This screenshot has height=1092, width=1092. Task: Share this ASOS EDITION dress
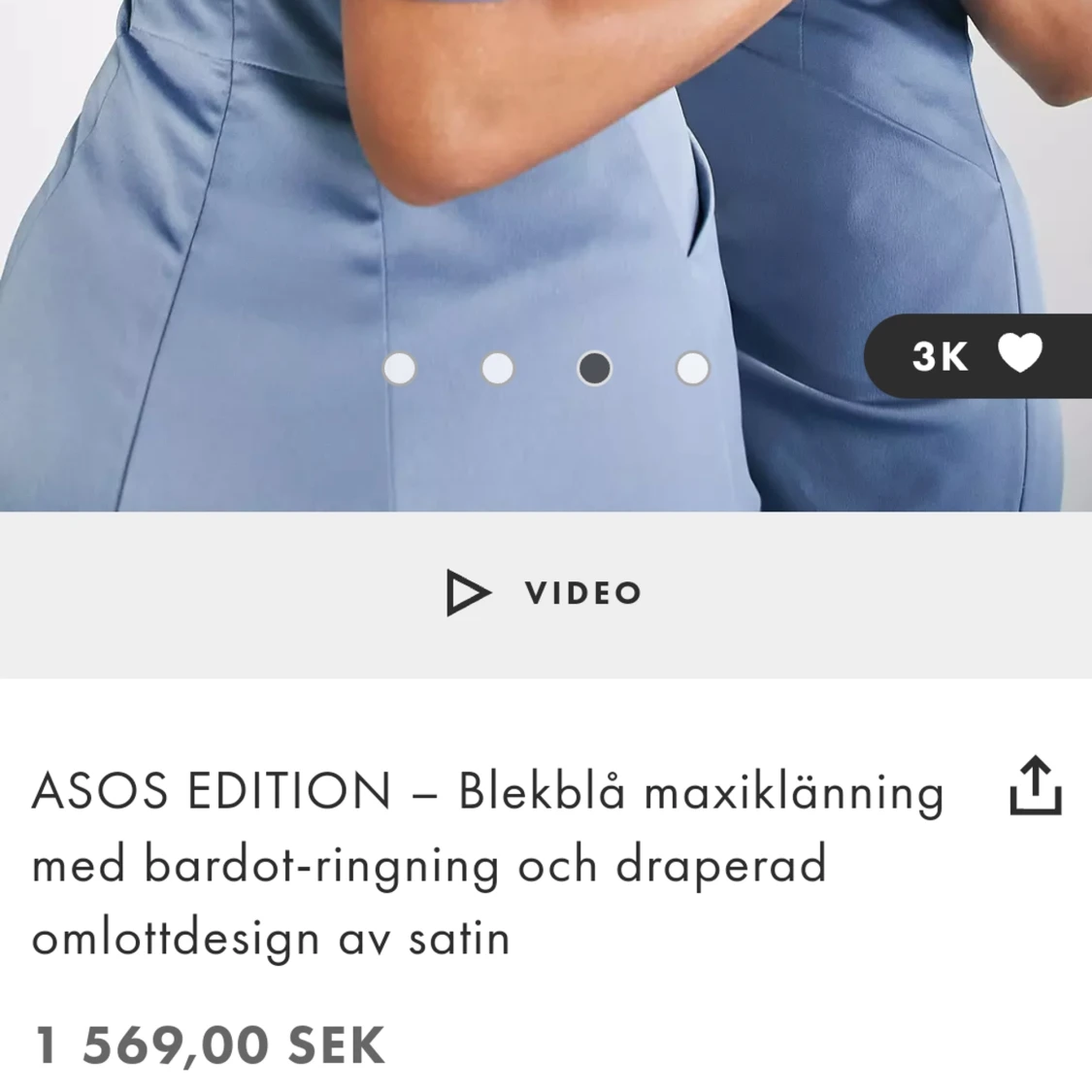pyautogui.click(x=1036, y=786)
